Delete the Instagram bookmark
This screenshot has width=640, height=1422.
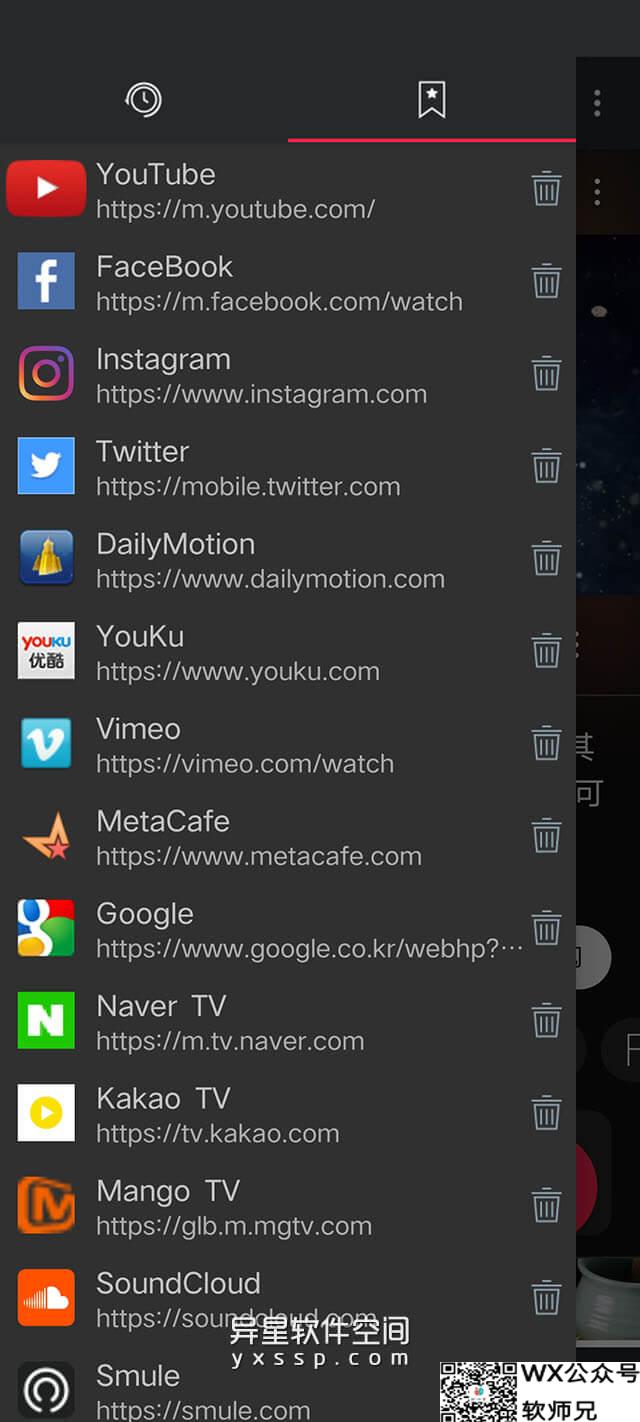[x=546, y=375]
